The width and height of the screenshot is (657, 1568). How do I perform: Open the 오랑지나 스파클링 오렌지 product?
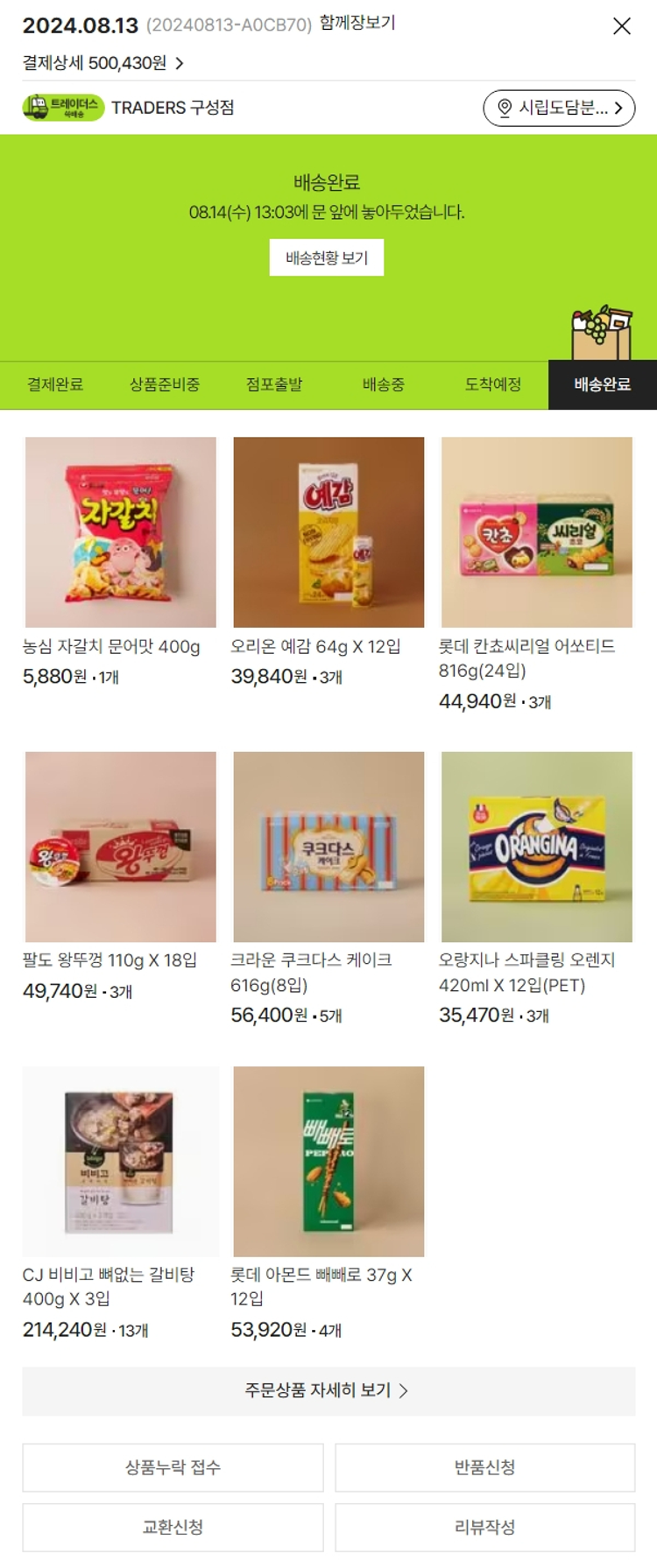point(536,847)
